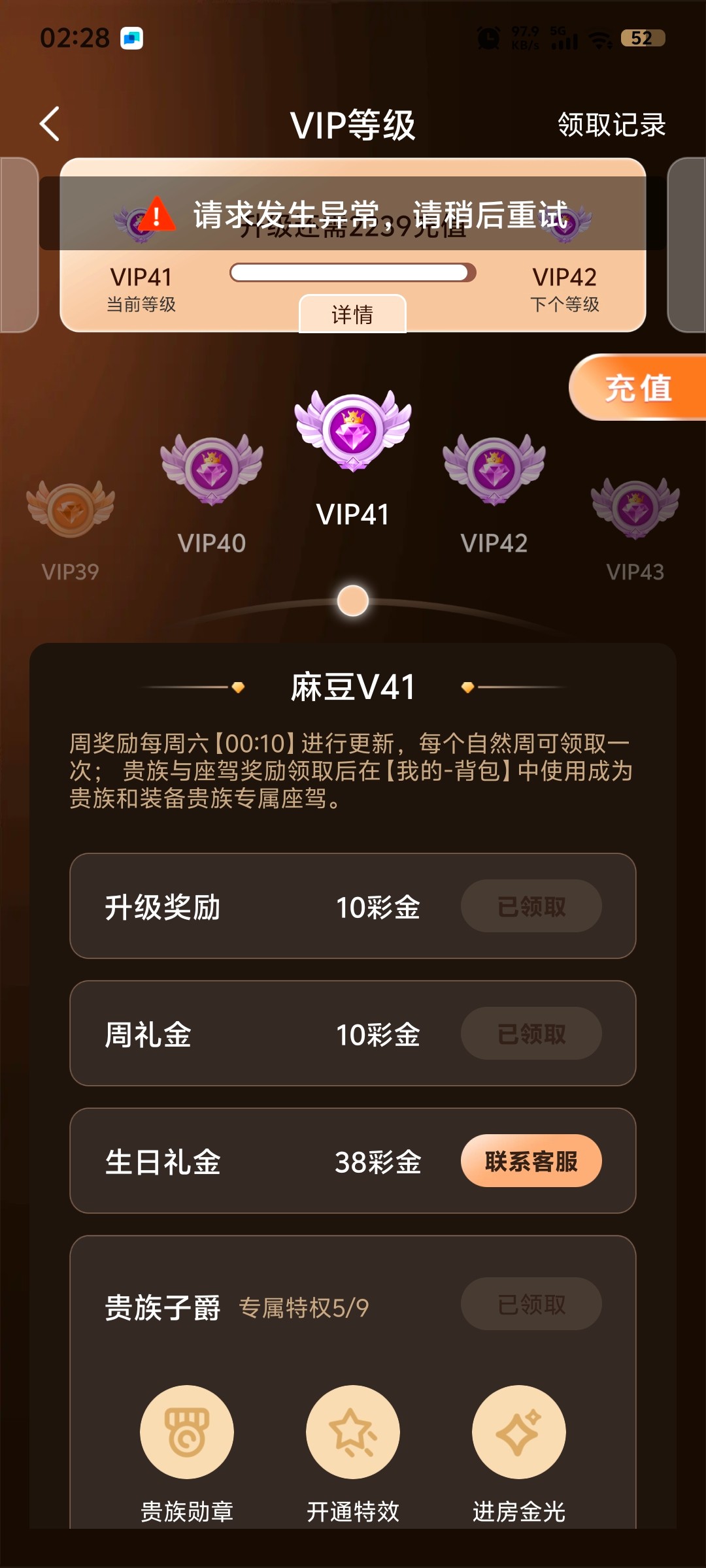The image size is (706, 1568).
Task: Go back using the top-left arrow
Action: point(50,123)
